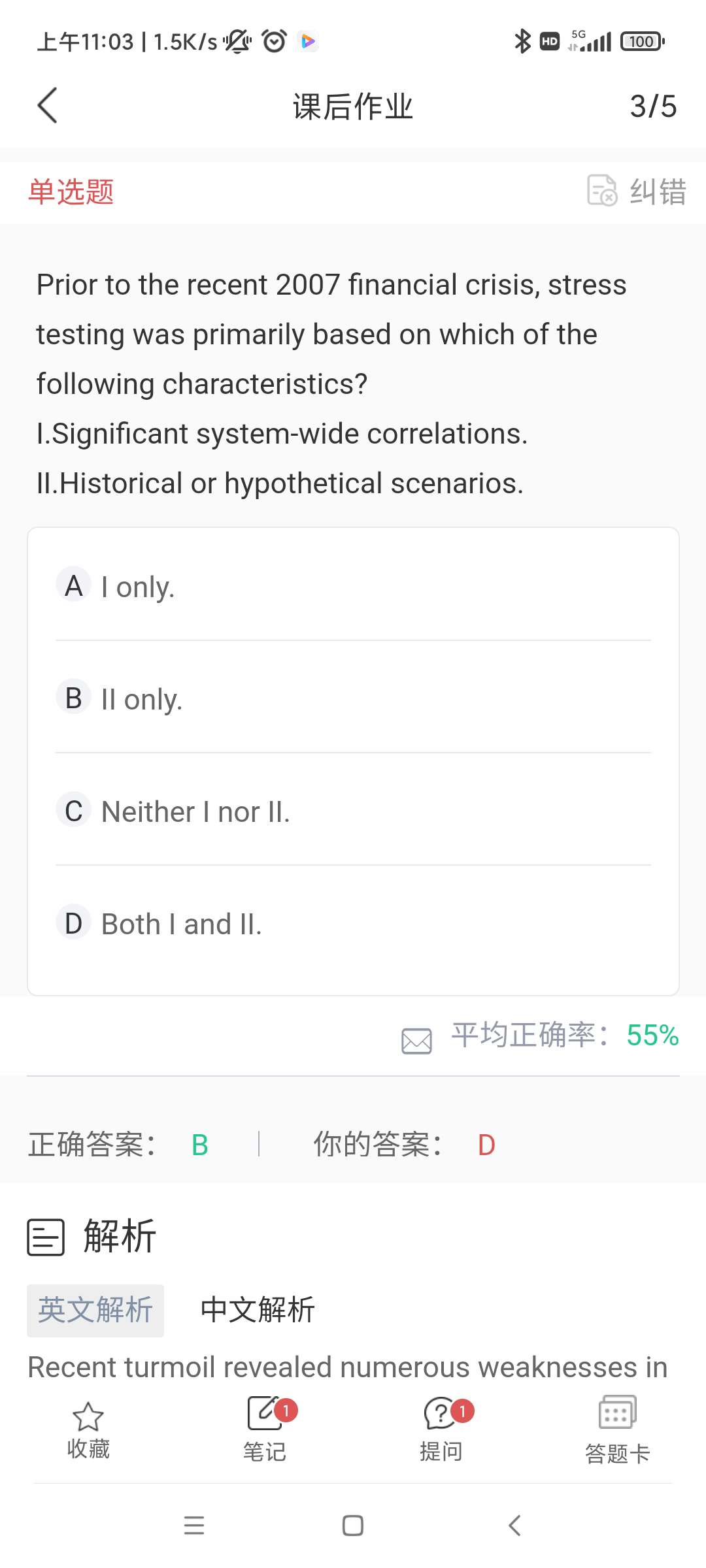The width and height of the screenshot is (706, 1568).
Task: Open the 答题卡 answer sheet
Action: (x=617, y=1430)
